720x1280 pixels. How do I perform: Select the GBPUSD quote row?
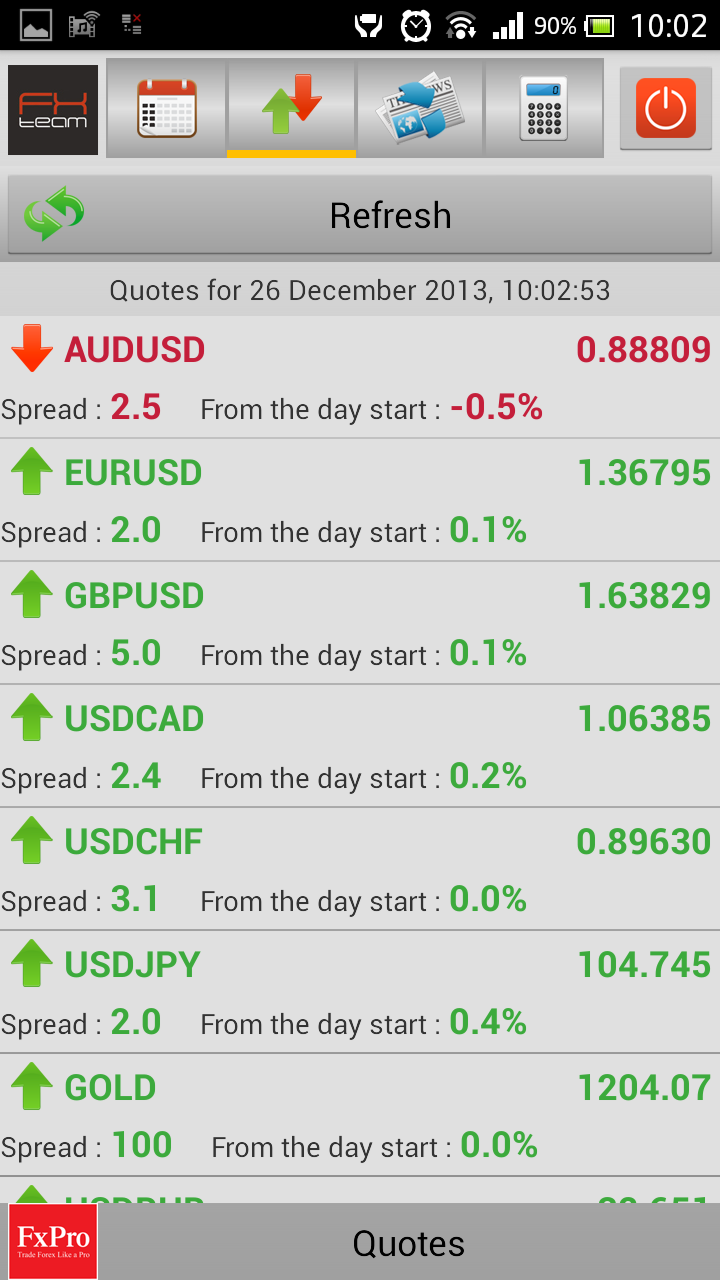click(360, 624)
